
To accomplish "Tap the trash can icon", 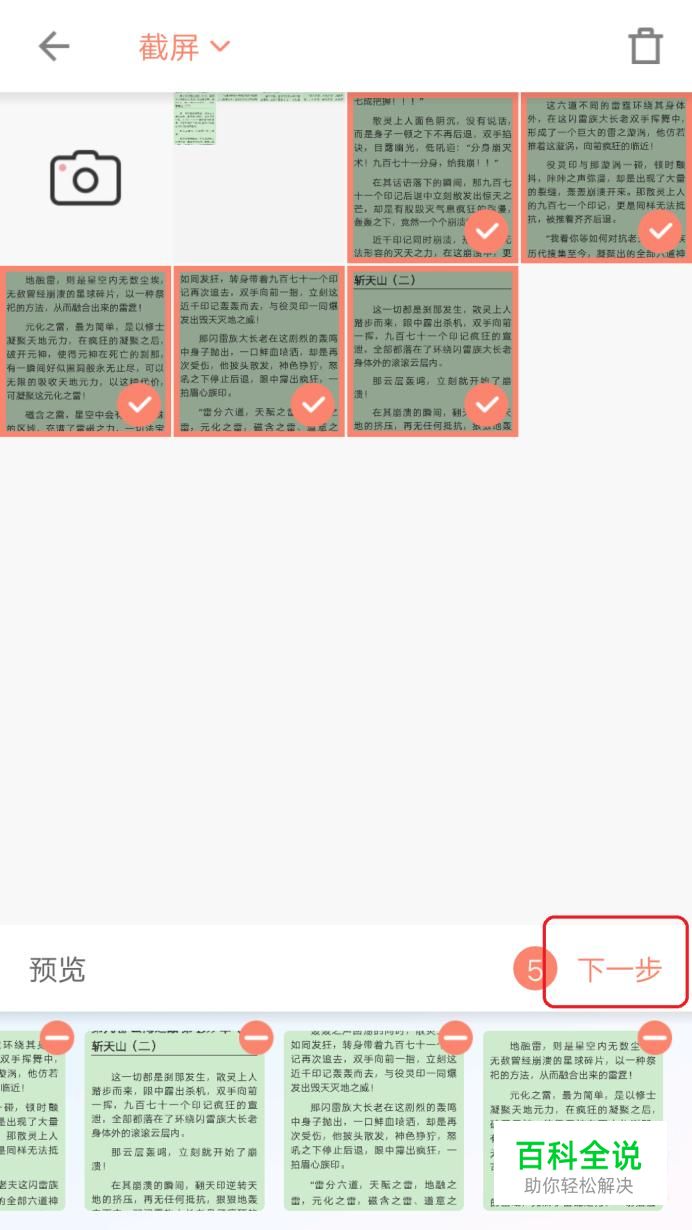I will (645, 46).
